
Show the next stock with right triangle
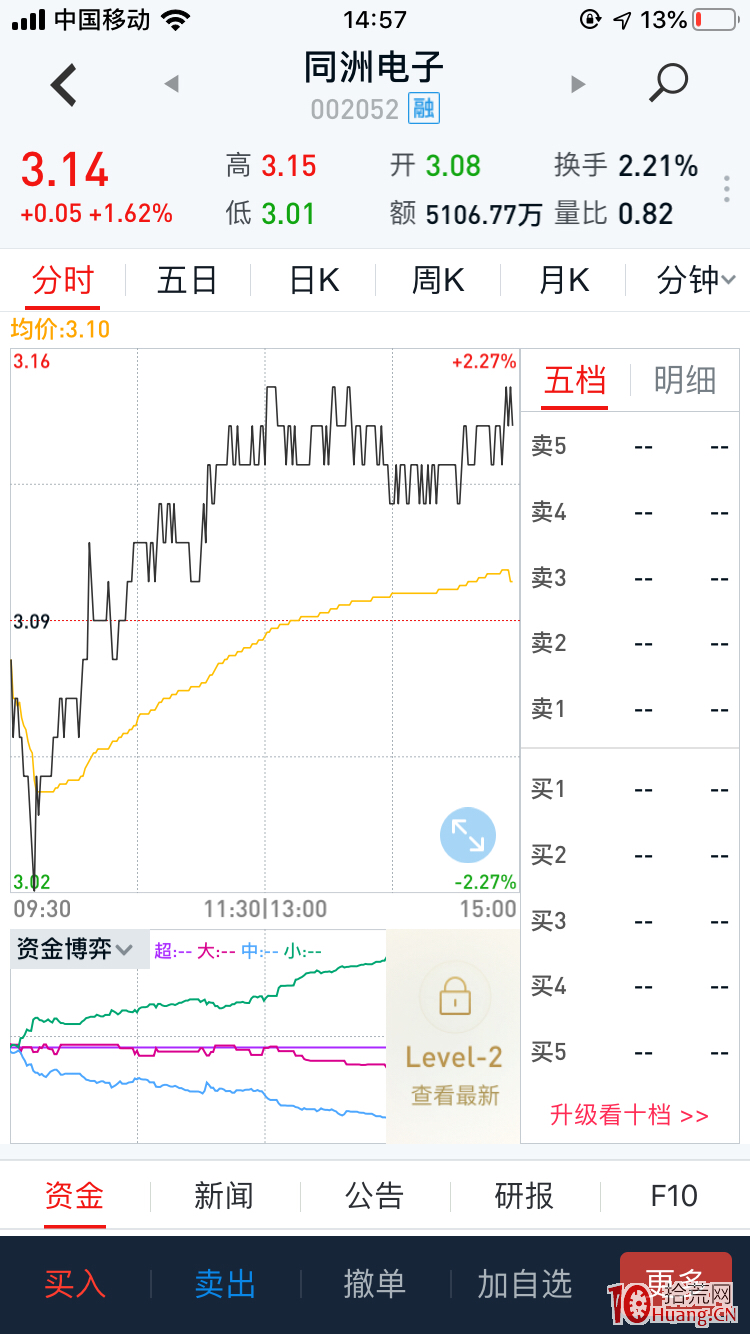(x=577, y=84)
